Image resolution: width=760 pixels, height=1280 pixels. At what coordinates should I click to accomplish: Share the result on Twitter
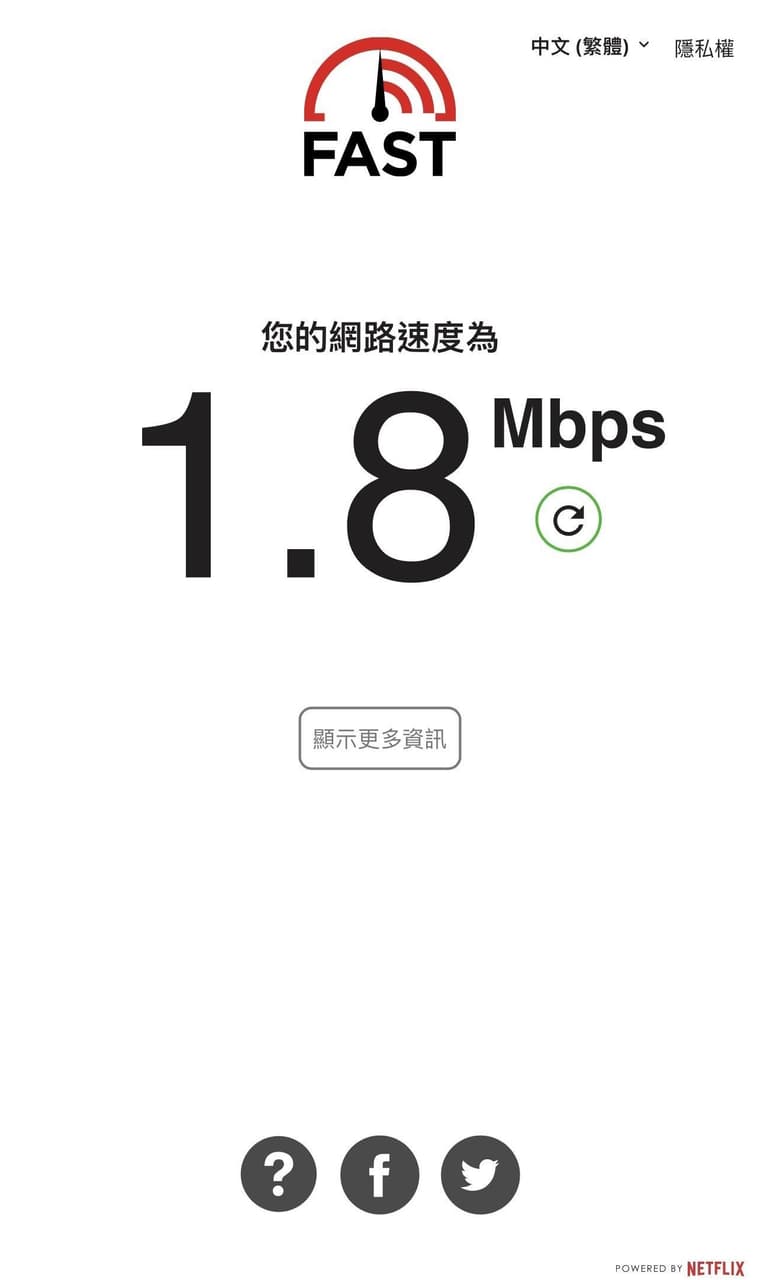(x=480, y=1175)
